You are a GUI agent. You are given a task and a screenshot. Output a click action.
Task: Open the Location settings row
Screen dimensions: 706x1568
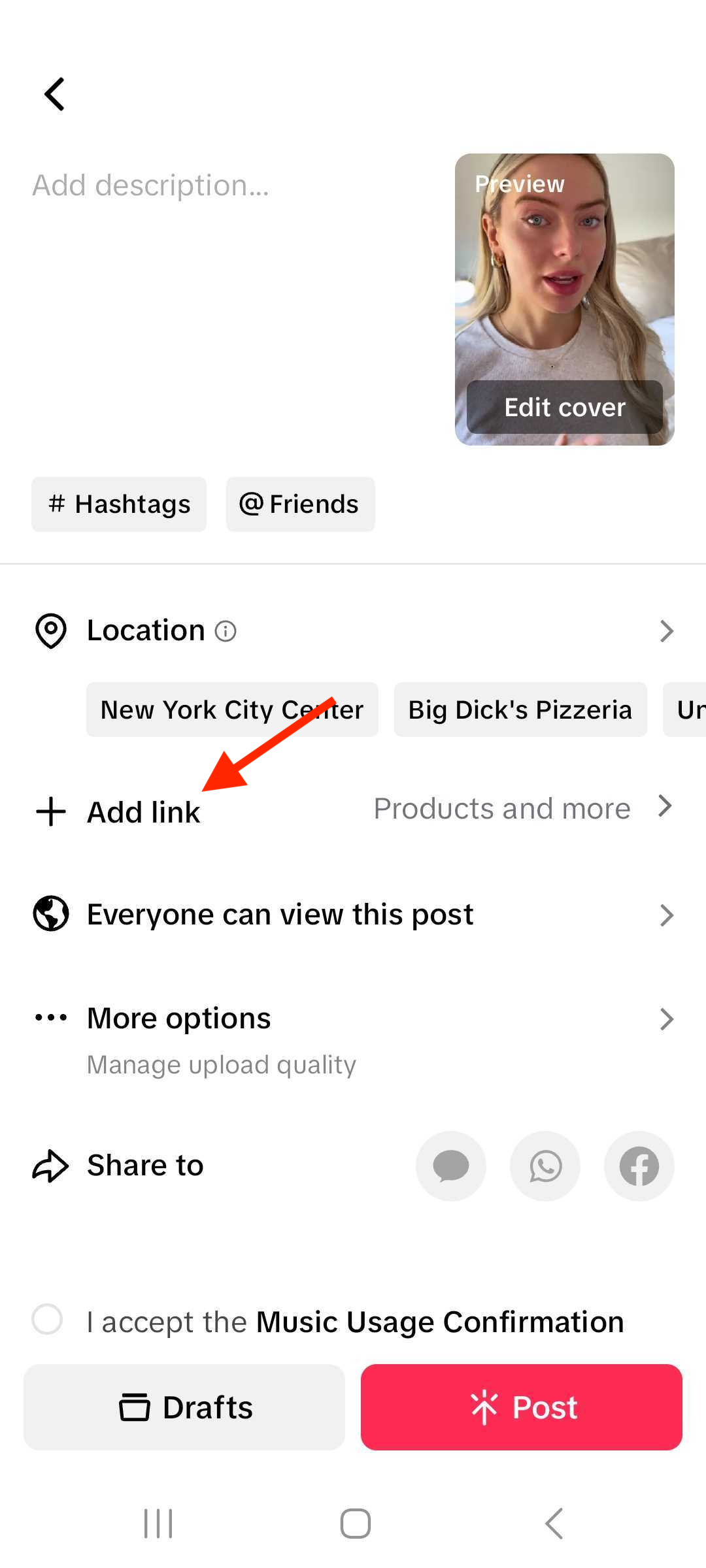coord(353,630)
